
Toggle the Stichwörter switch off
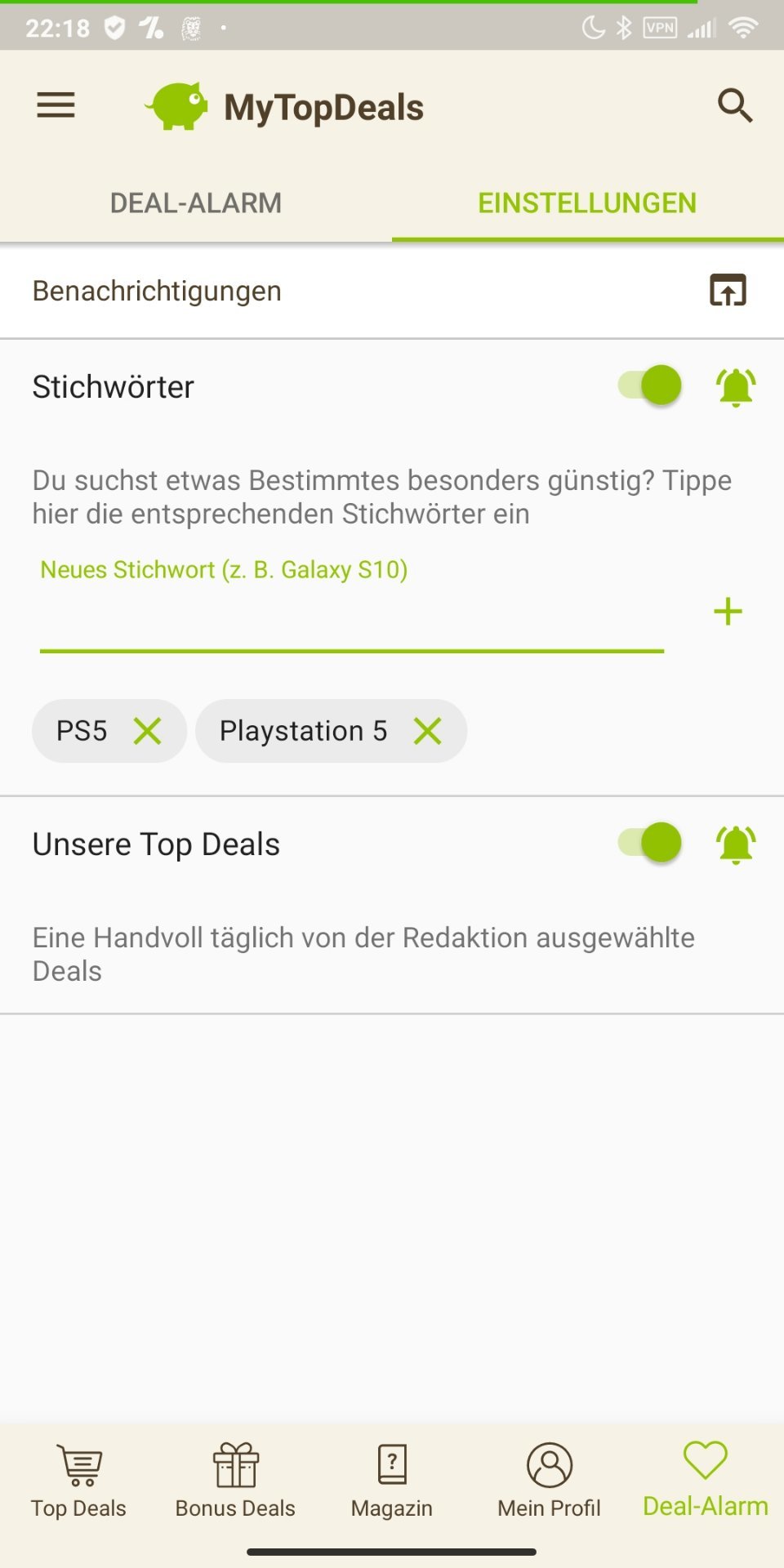[650, 385]
